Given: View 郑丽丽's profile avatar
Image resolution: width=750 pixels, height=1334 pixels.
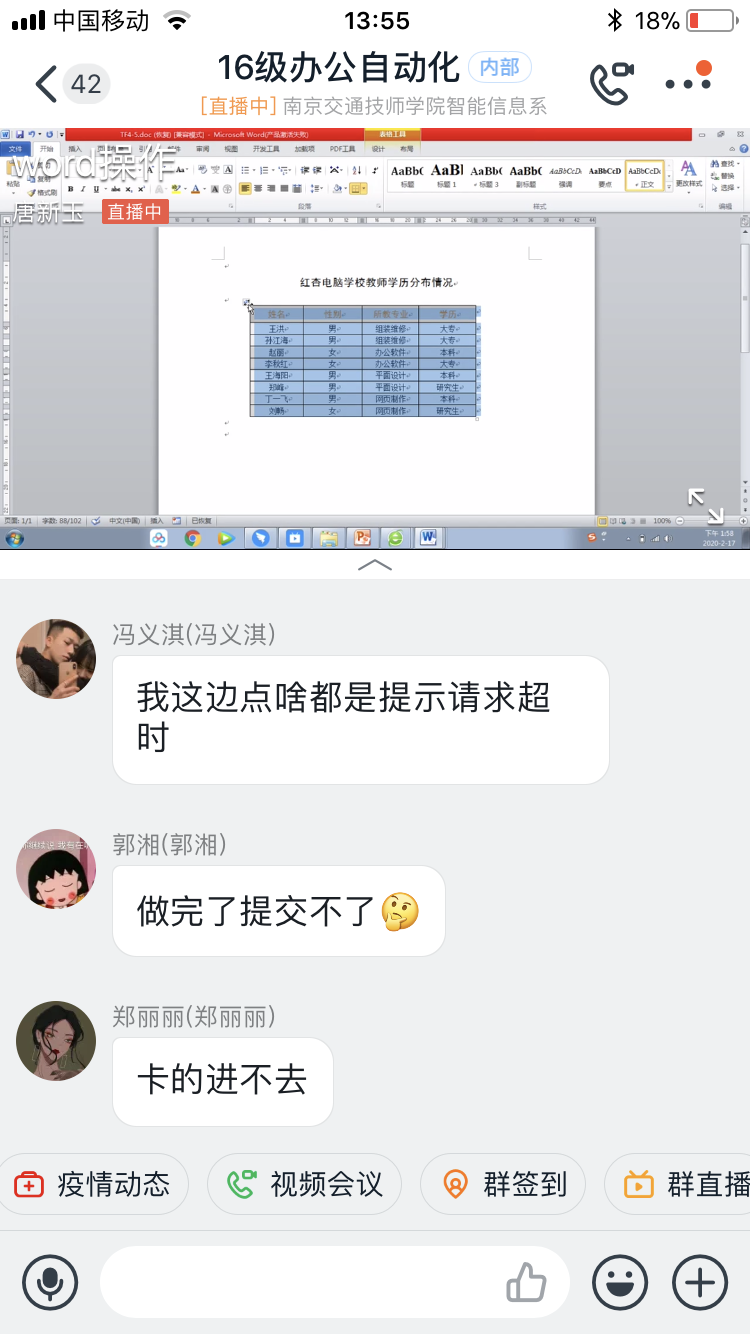Looking at the screenshot, I should pos(56,1040).
